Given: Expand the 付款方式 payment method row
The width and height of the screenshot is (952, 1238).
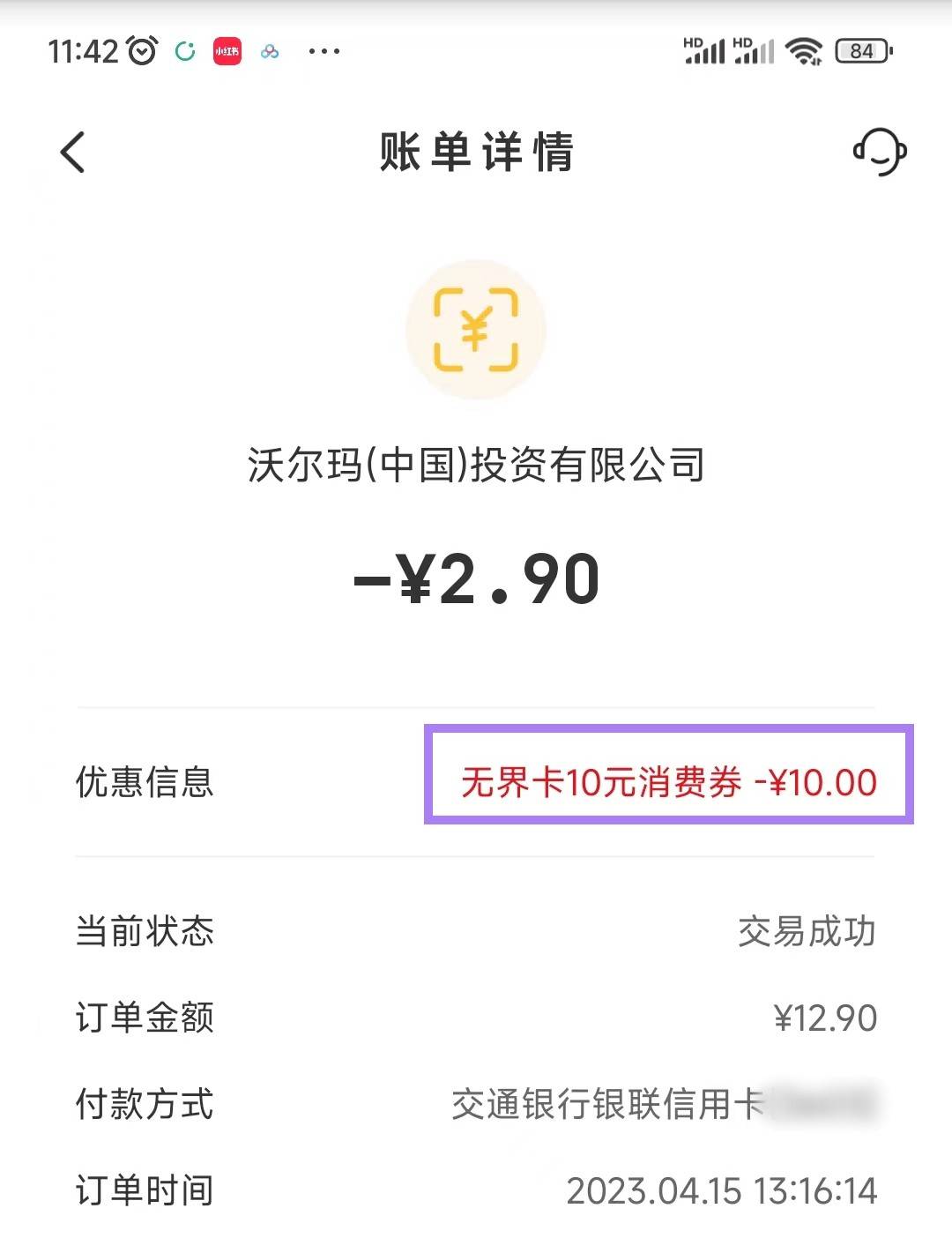Looking at the screenshot, I should (476, 1103).
